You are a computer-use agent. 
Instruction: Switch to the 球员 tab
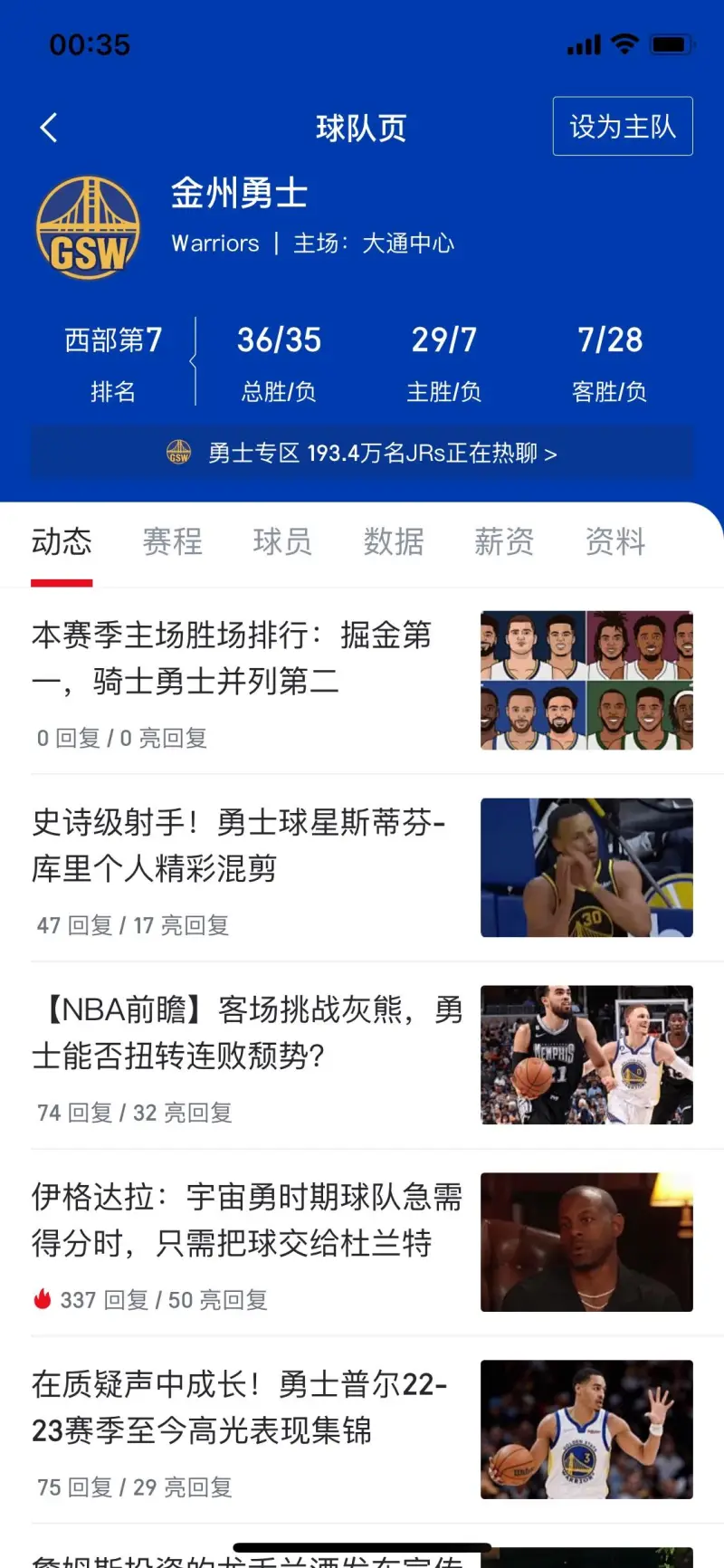[x=282, y=542]
